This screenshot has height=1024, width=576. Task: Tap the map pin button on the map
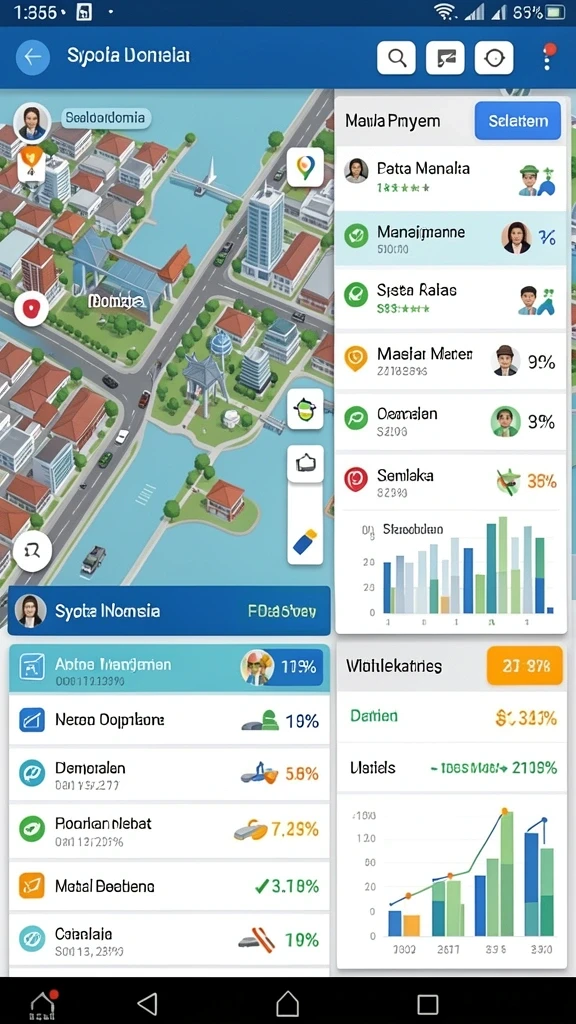[305, 167]
